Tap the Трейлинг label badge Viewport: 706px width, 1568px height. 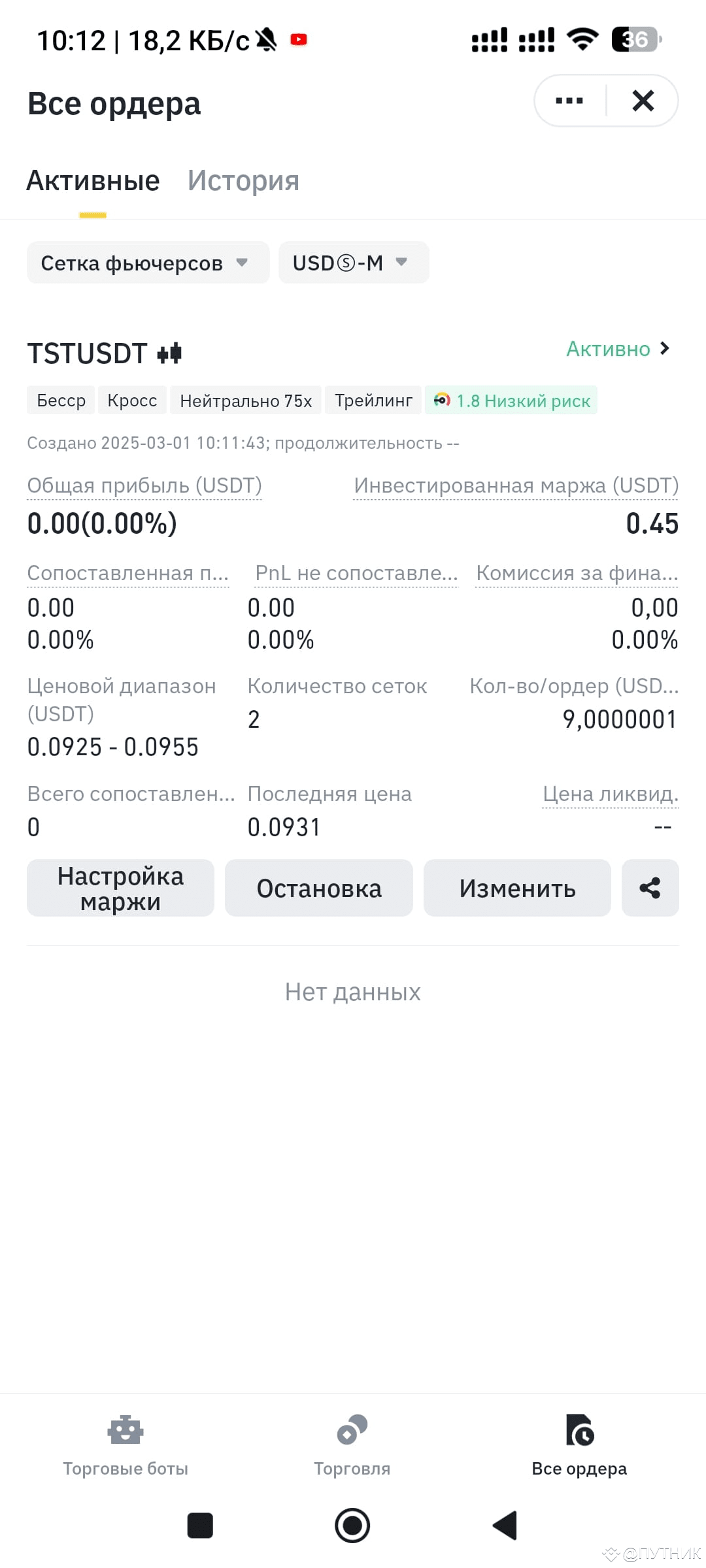tap(373, 400)
